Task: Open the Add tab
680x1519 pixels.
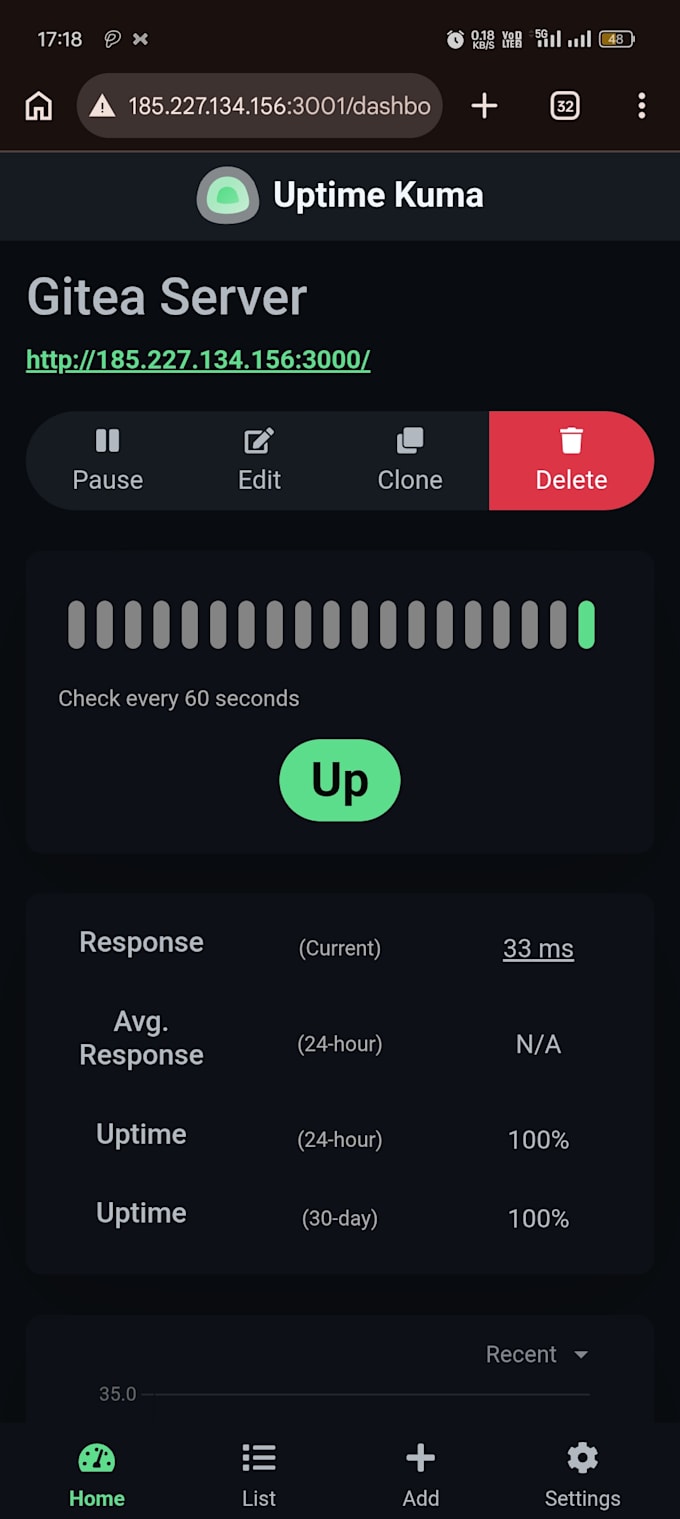Action: [x=421, y=1475]
